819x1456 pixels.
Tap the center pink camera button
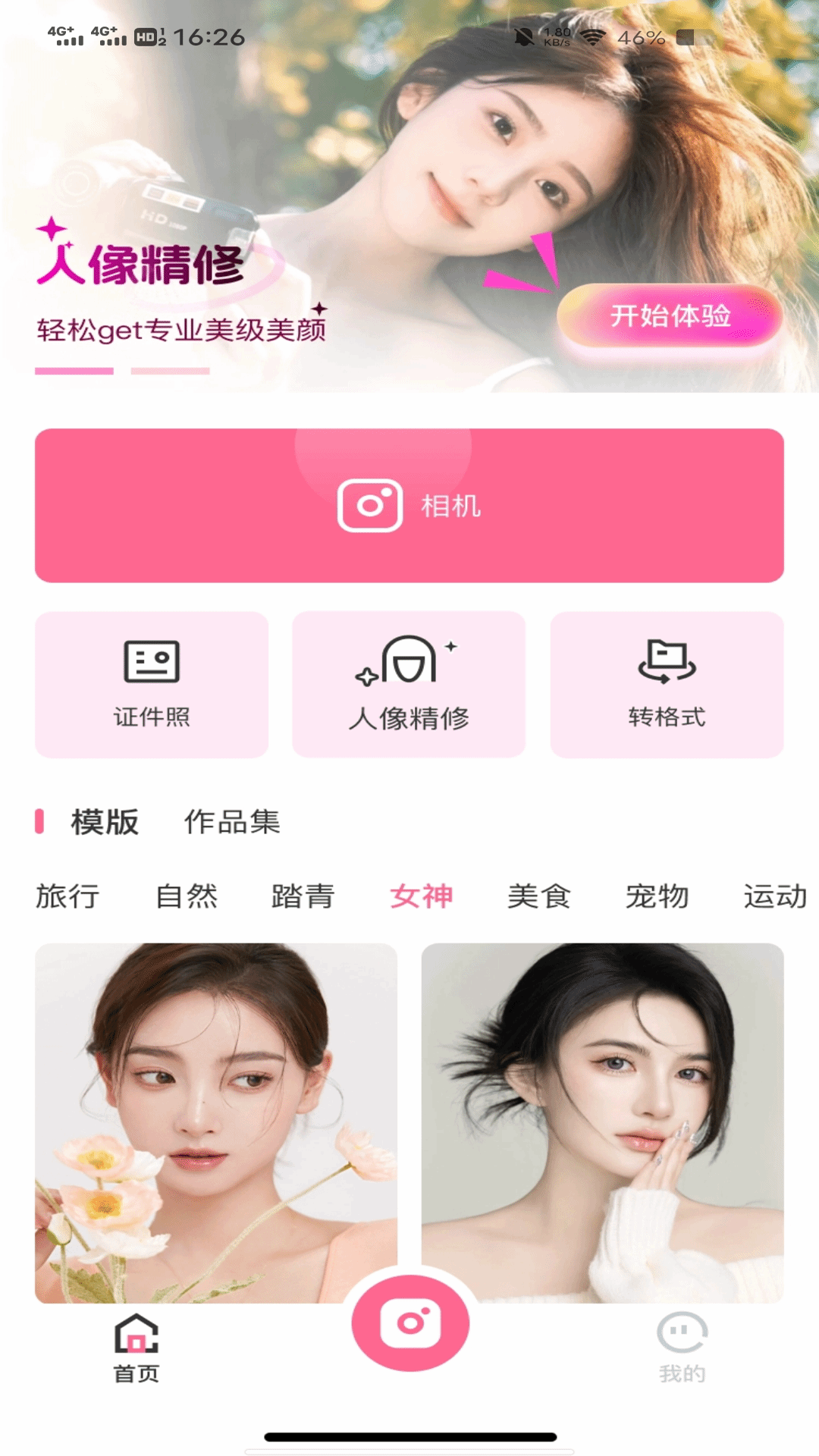409,1323
